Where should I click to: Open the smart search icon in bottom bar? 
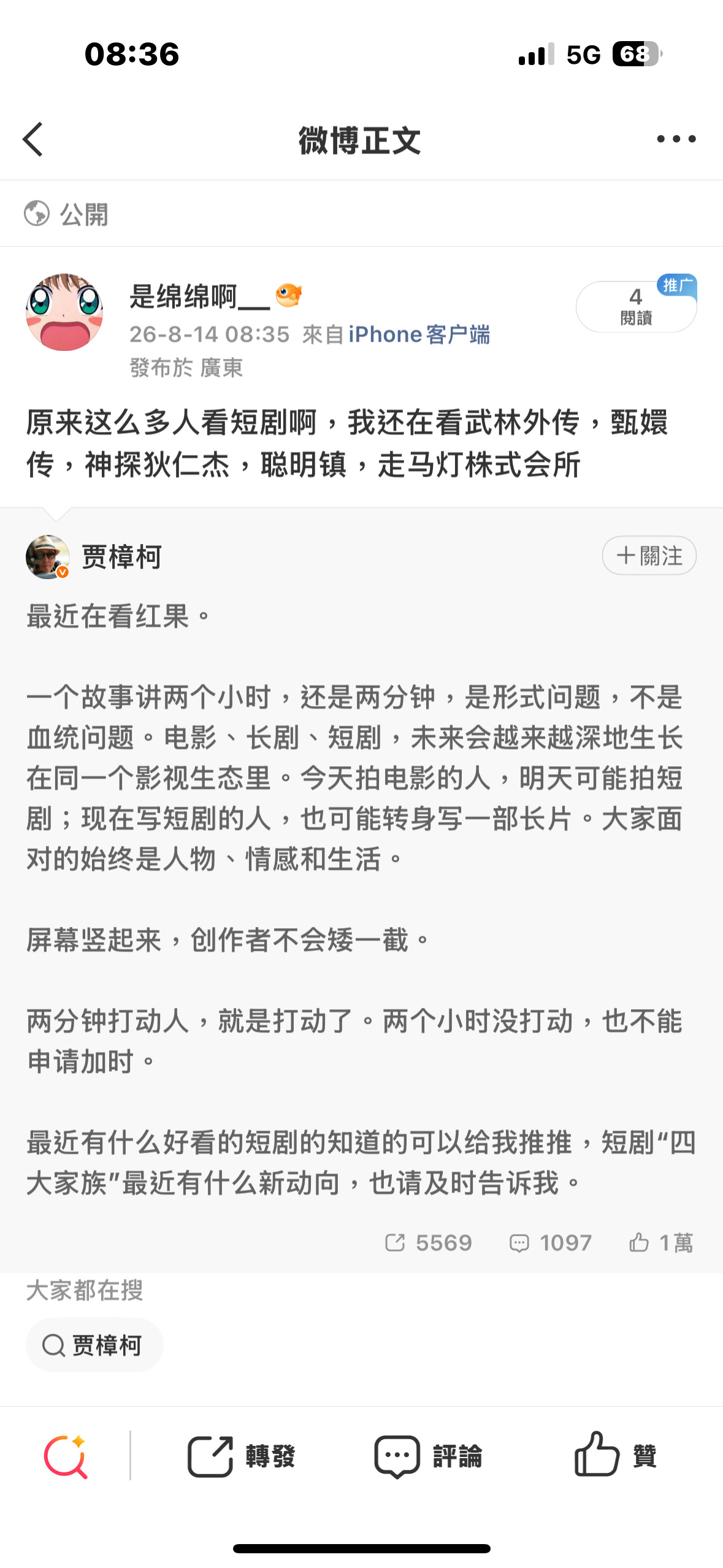click(x=66, y=1456)
